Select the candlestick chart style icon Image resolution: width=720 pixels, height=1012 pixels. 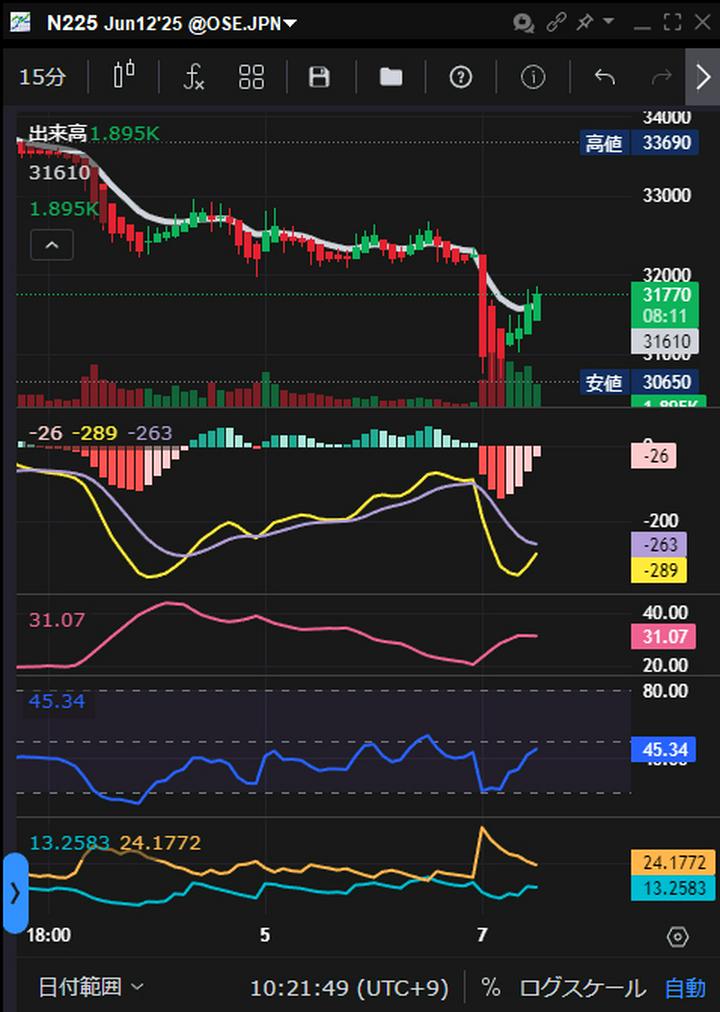click(x=123, y=76)
